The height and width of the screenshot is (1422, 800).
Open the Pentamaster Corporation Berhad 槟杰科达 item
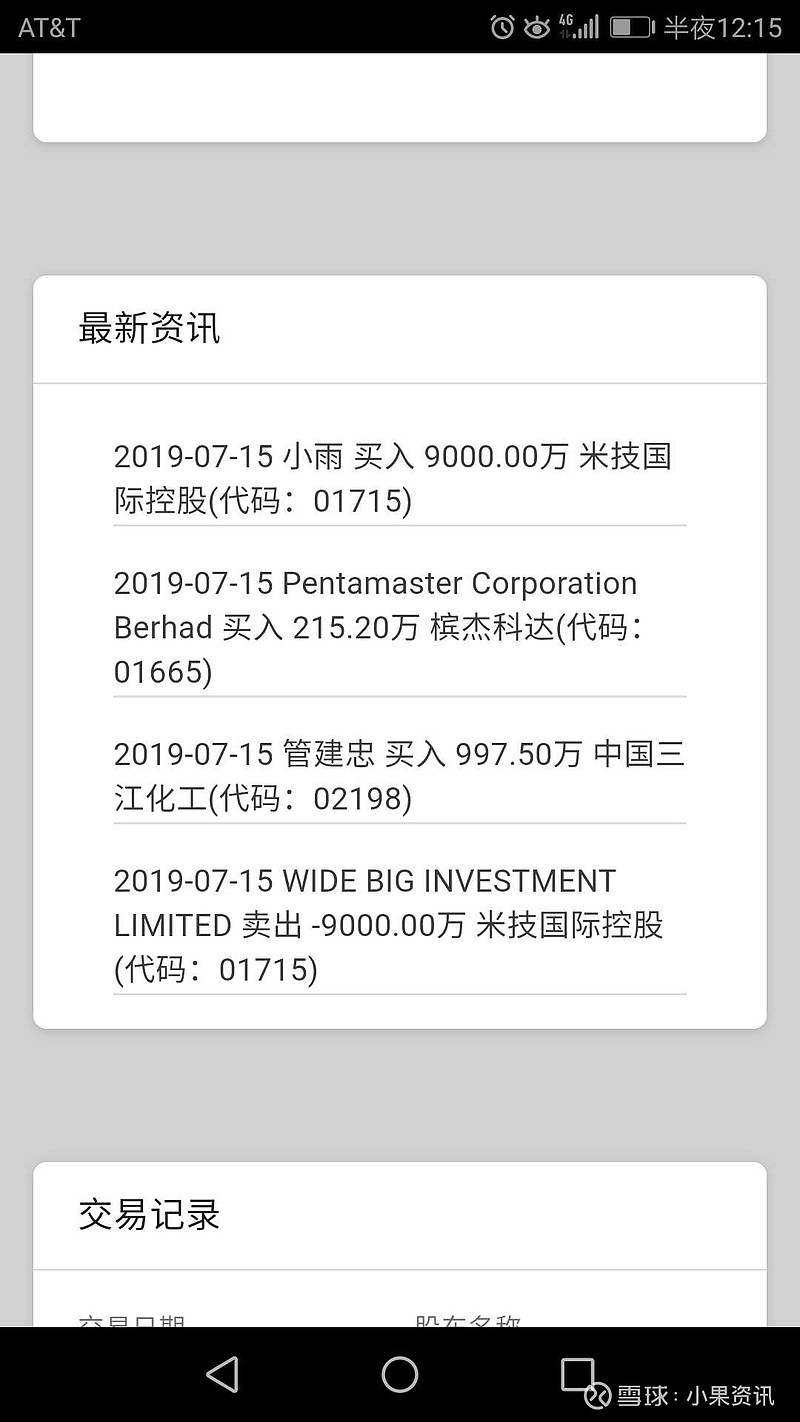[399, 627]
